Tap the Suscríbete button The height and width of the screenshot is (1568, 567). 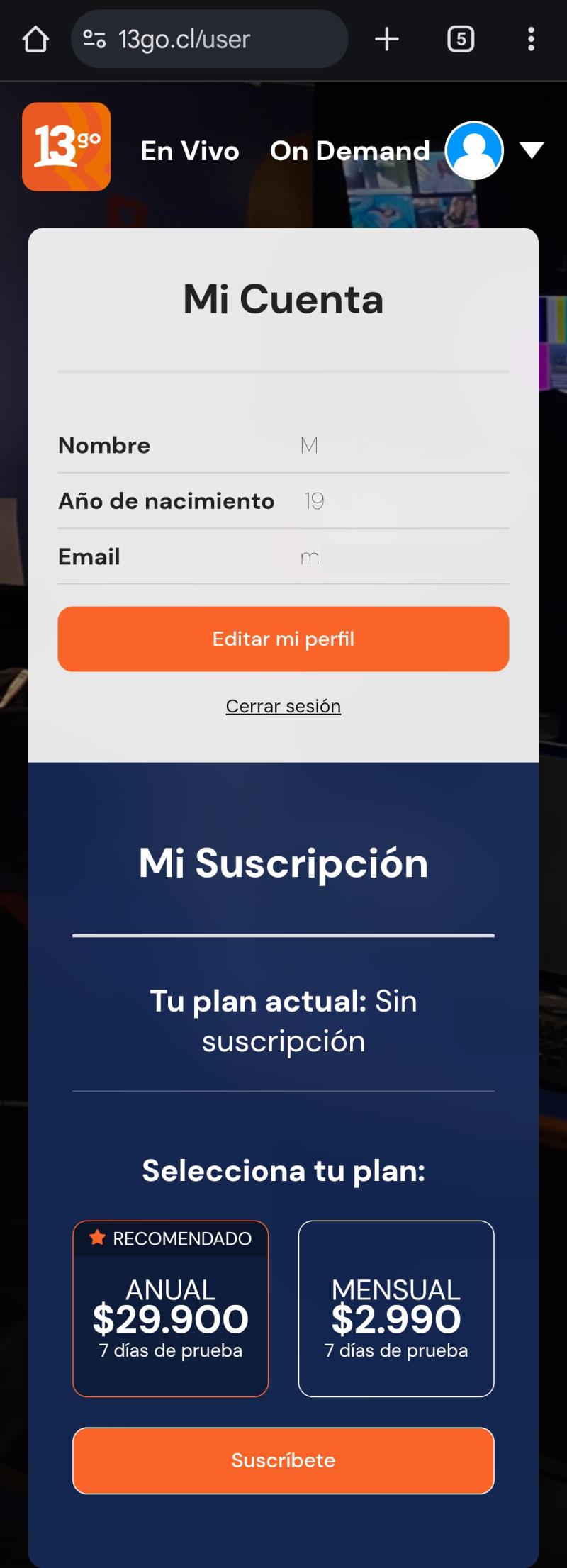(x=283, y=1460)
